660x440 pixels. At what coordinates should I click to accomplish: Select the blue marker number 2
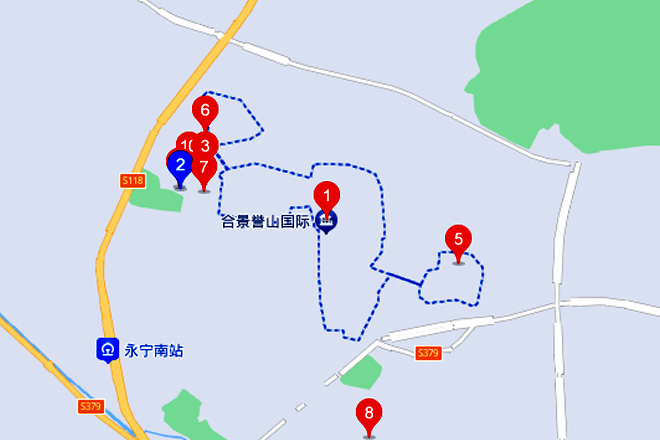180,165
